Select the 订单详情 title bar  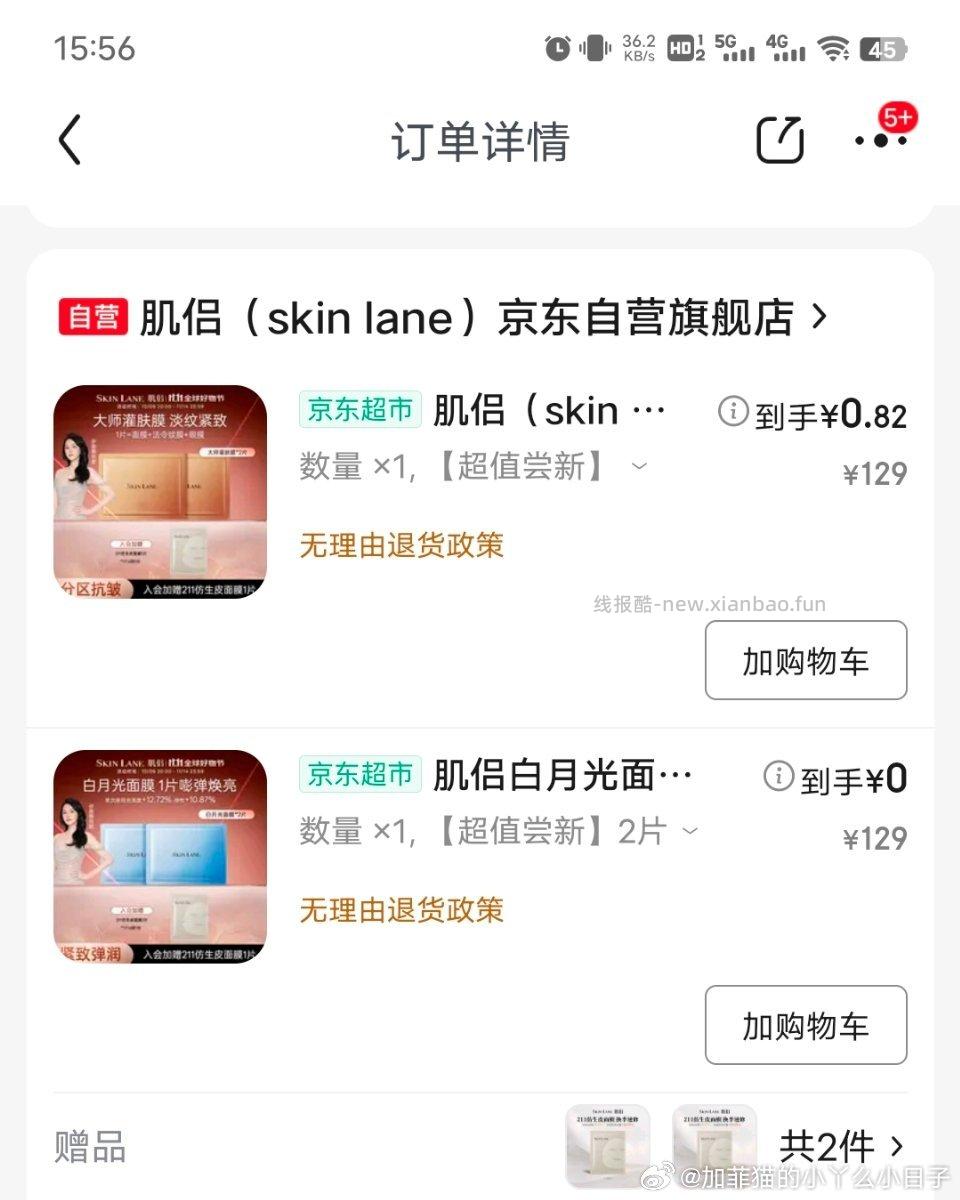479,143
